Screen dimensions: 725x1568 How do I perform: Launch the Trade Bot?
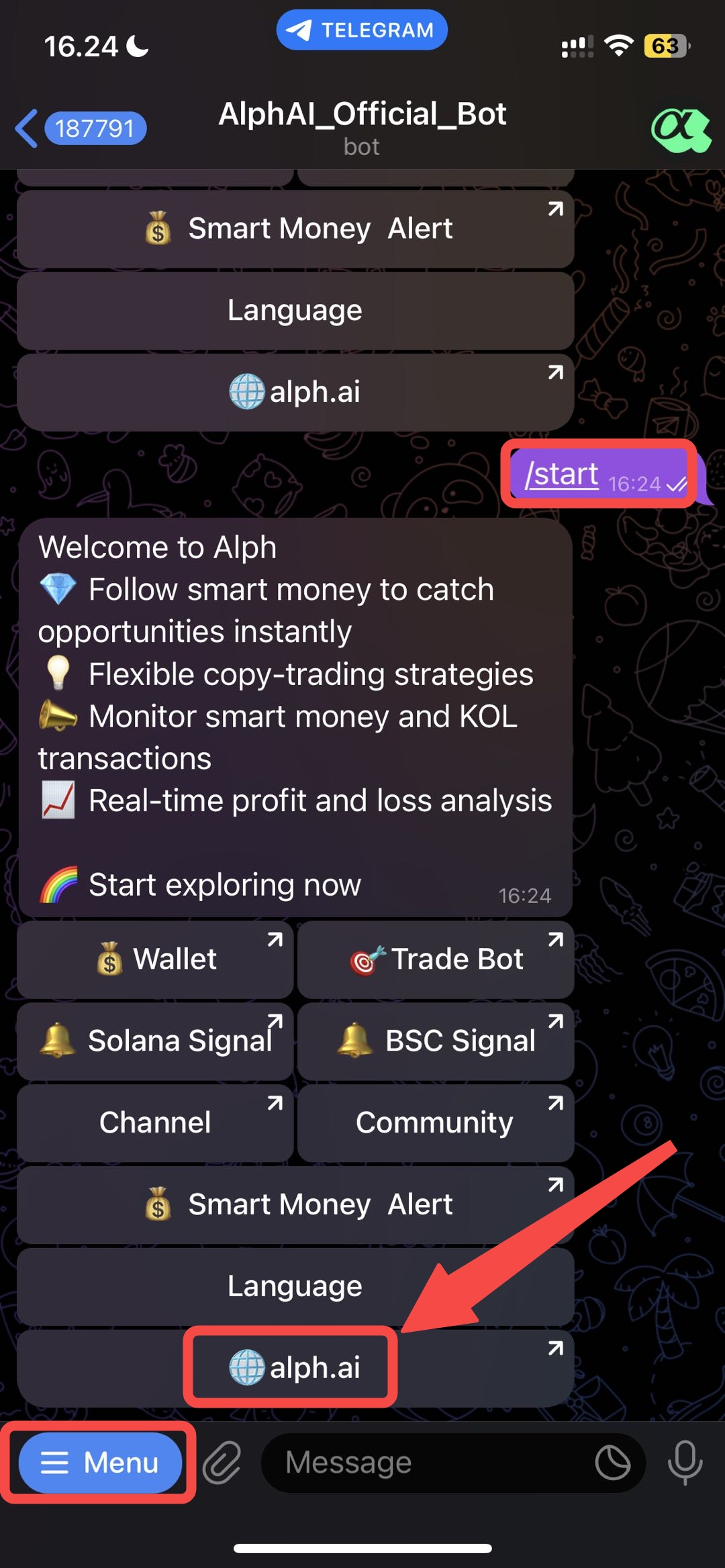(x=436, y=959)
